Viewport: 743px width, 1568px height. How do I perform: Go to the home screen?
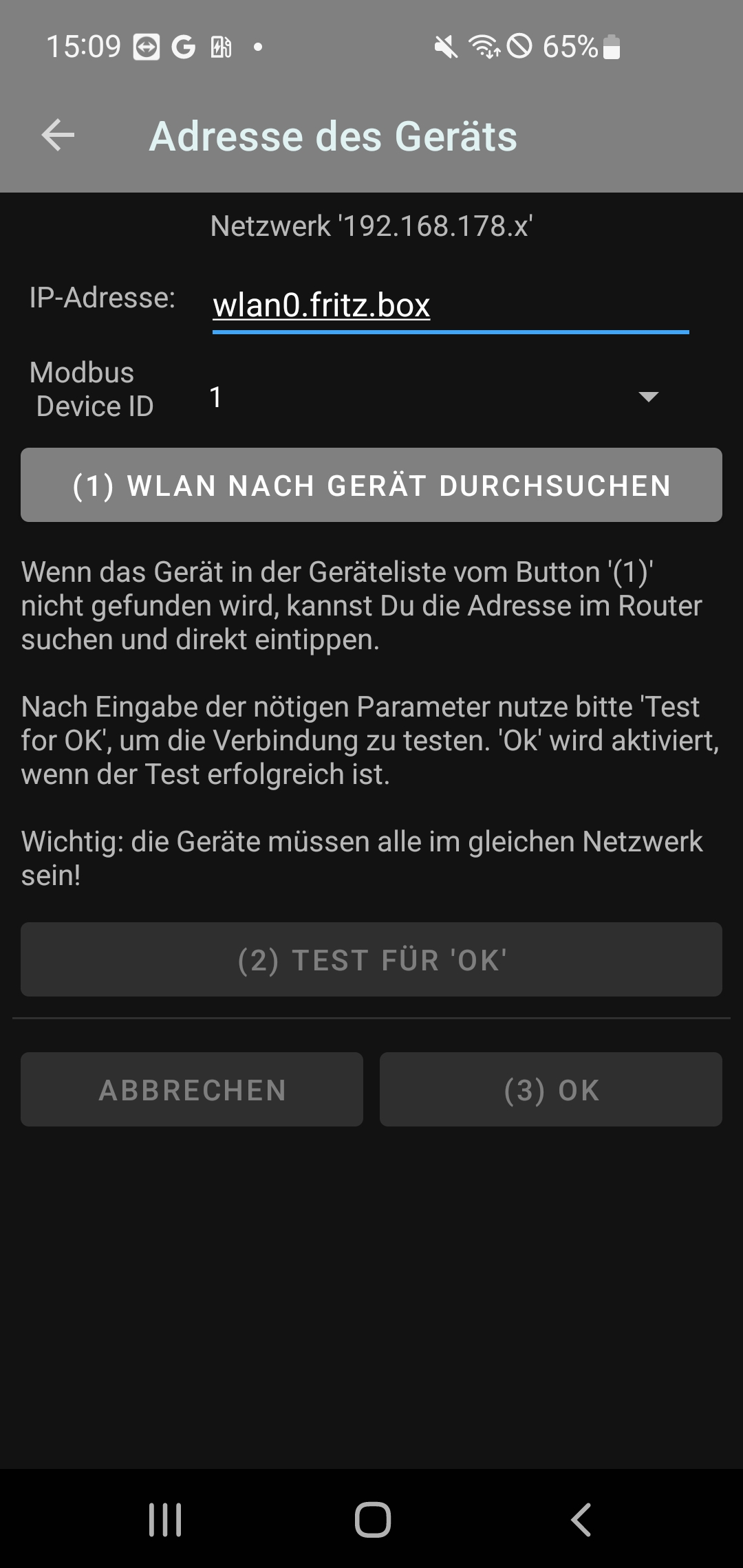pyautogui.click(x=372, y=1519)
